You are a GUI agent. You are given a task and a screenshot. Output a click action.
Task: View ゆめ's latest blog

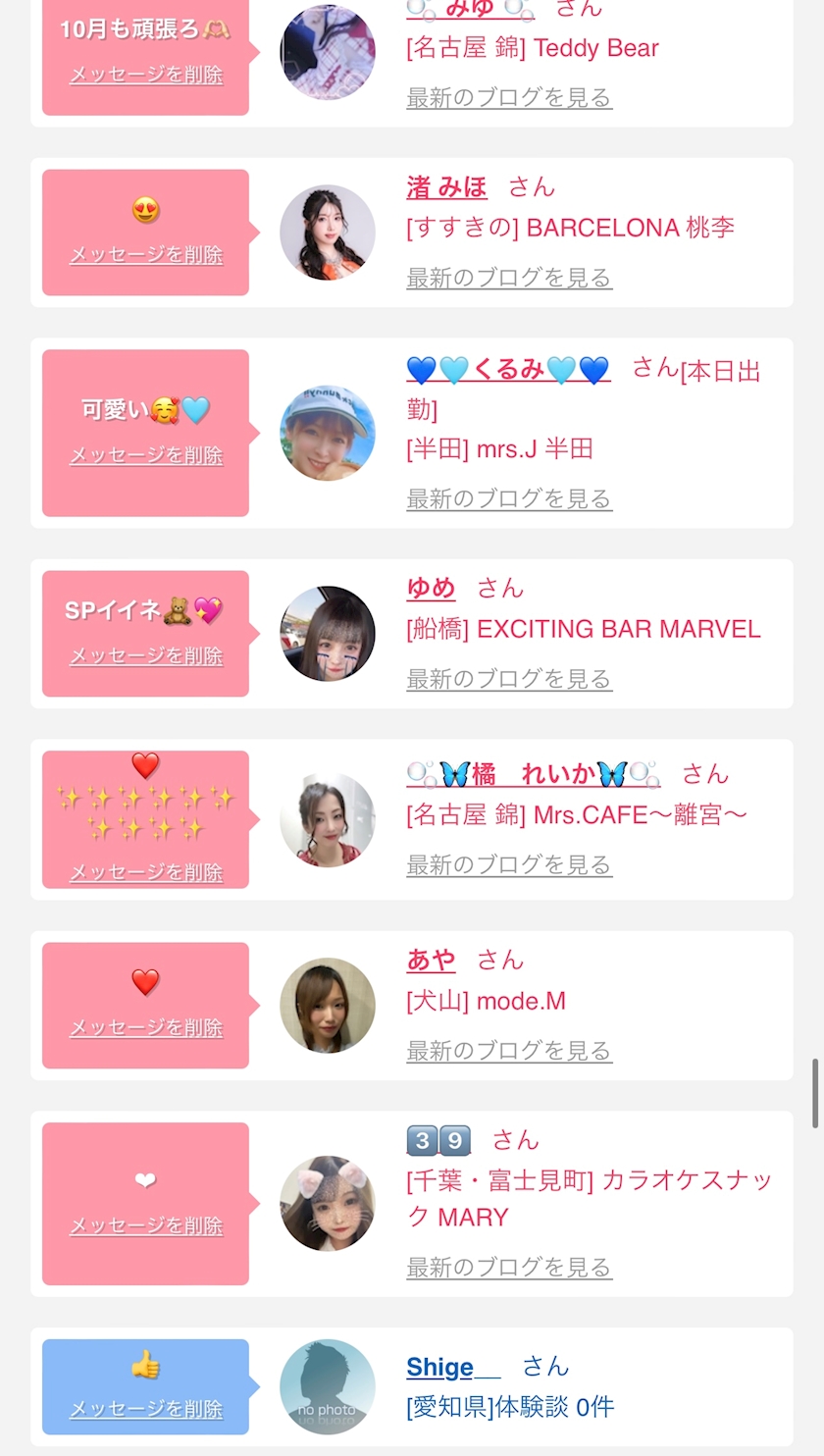509,679
